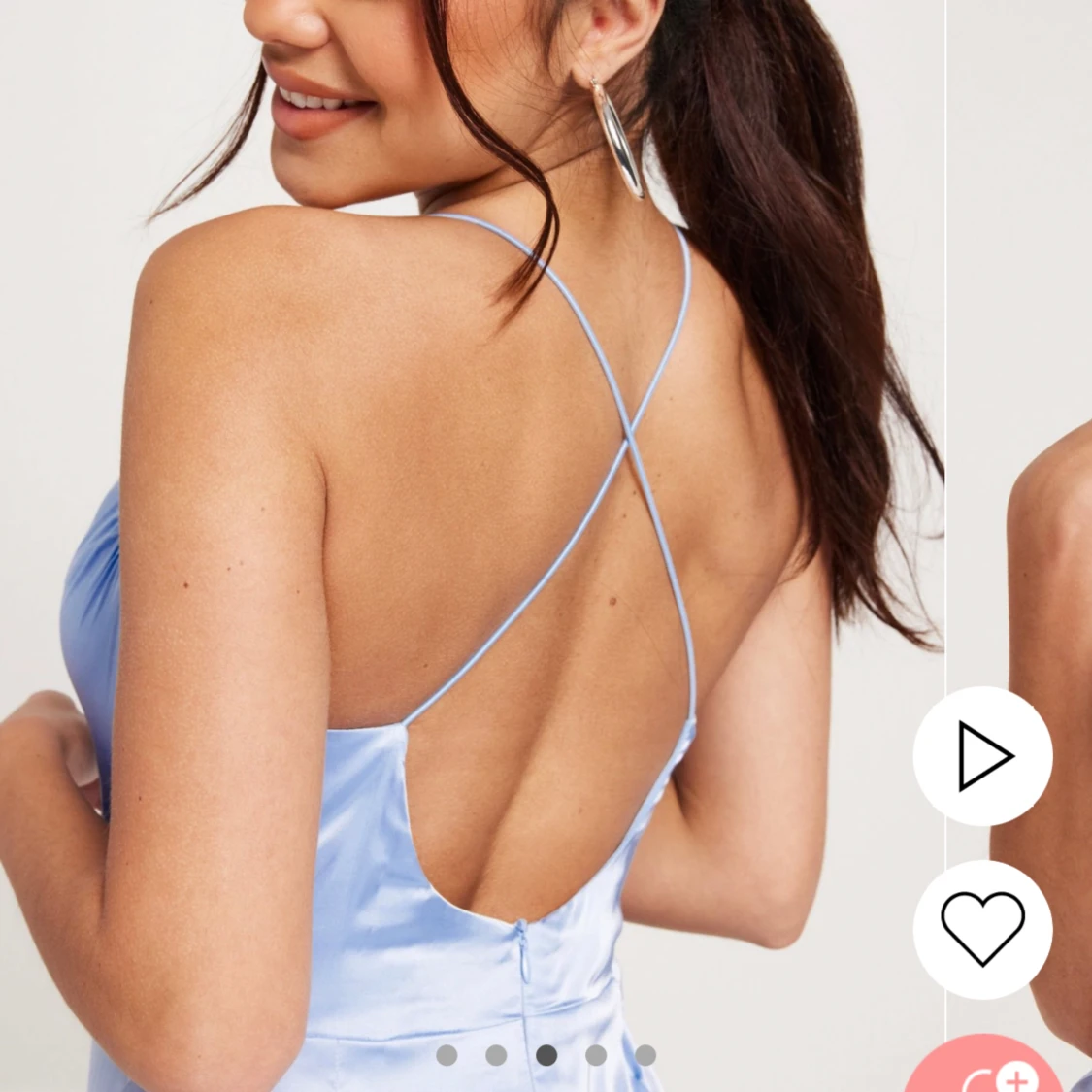Add this dress to favorites
The image size is (1092, 1092).
[982, 929]
